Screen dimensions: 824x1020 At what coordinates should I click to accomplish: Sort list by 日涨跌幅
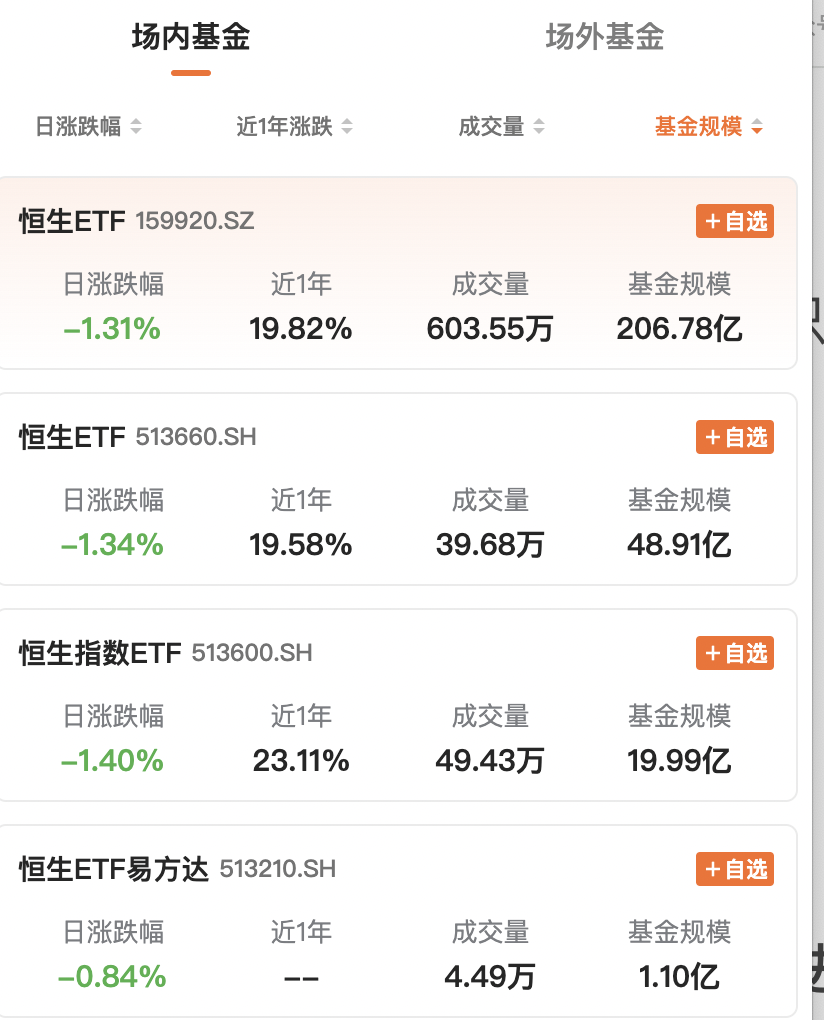tap(89, 127)
